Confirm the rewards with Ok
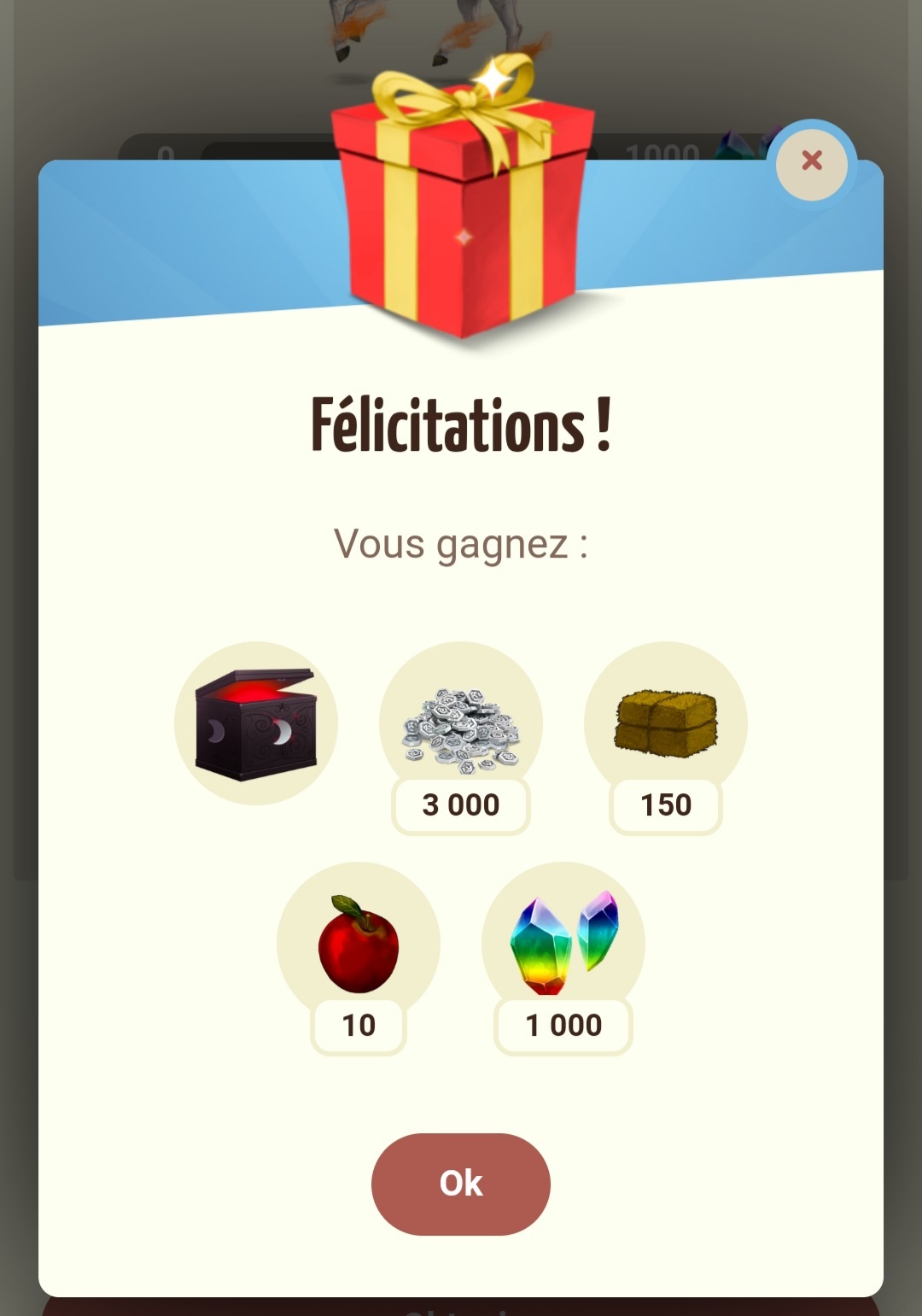This screenshot has height=1316, width=922. click(460, 1184)
